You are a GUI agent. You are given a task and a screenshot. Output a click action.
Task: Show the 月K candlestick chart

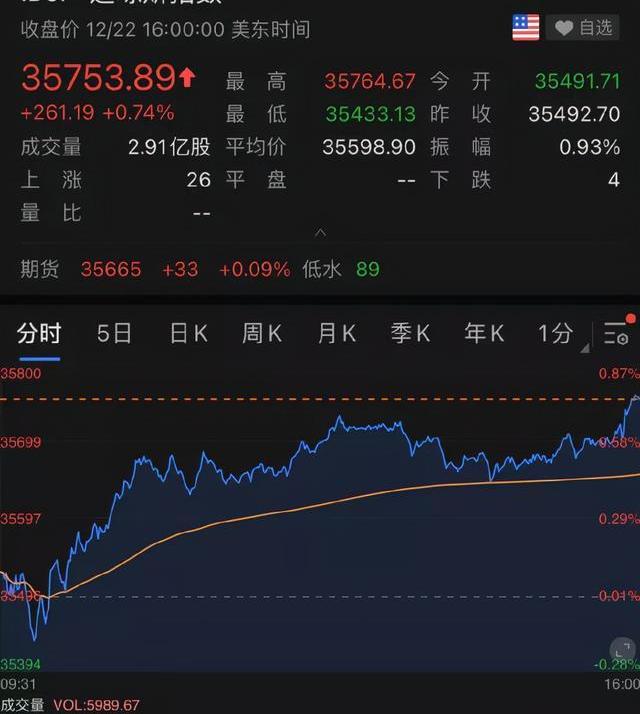point(337,334)
